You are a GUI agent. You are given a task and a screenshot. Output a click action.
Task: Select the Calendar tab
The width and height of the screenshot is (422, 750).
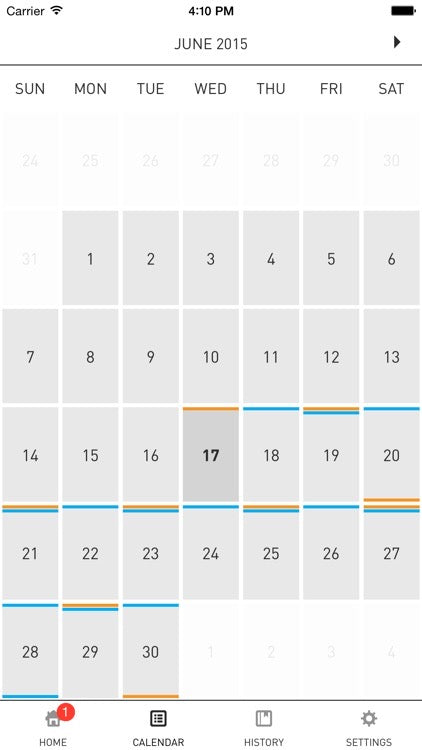[x=158, y=726]
